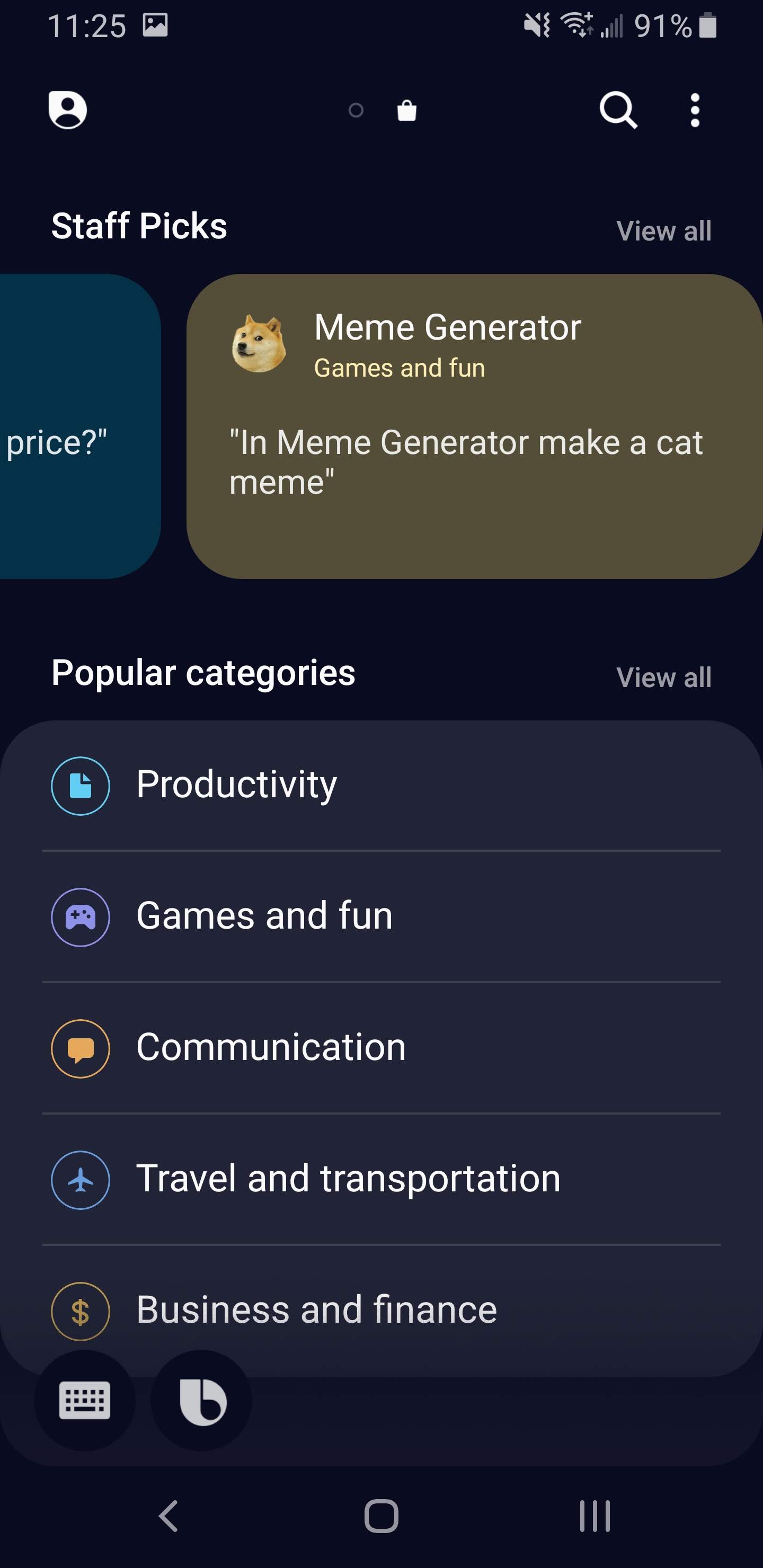
Task: Tap the keyboard input button
Action: click(x=85, y=1400)
